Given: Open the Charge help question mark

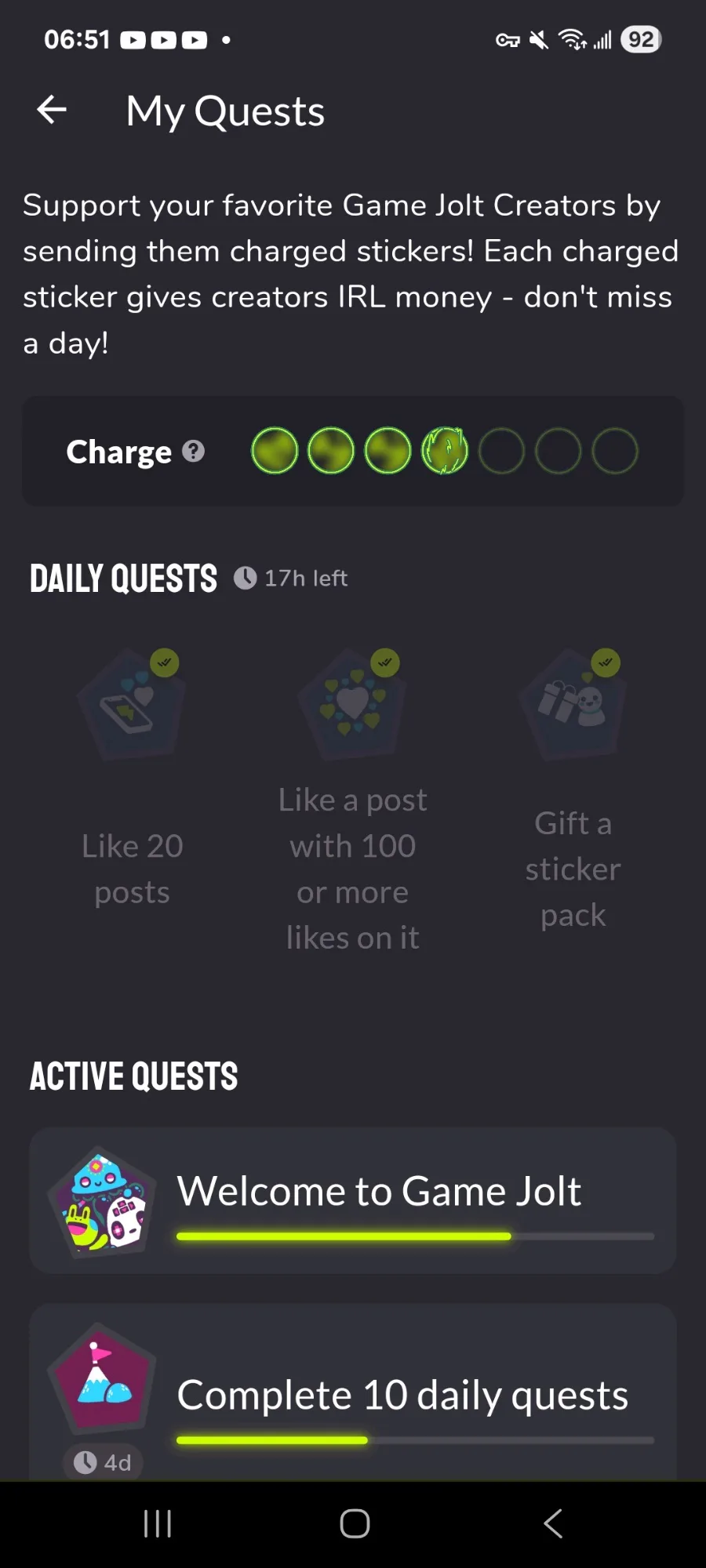Looking at the screenshot, I should point(193,451).
